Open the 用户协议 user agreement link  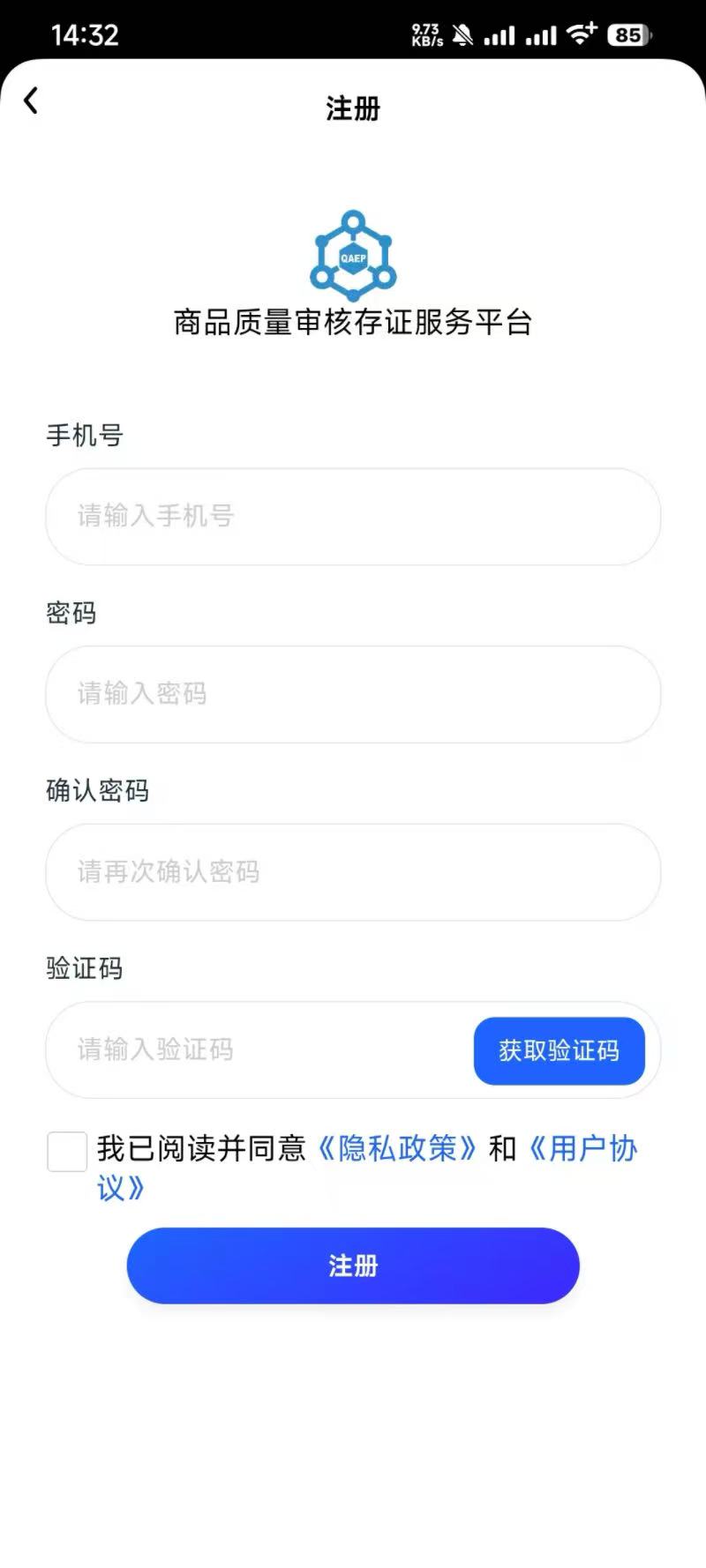[x=584, y=1148]
